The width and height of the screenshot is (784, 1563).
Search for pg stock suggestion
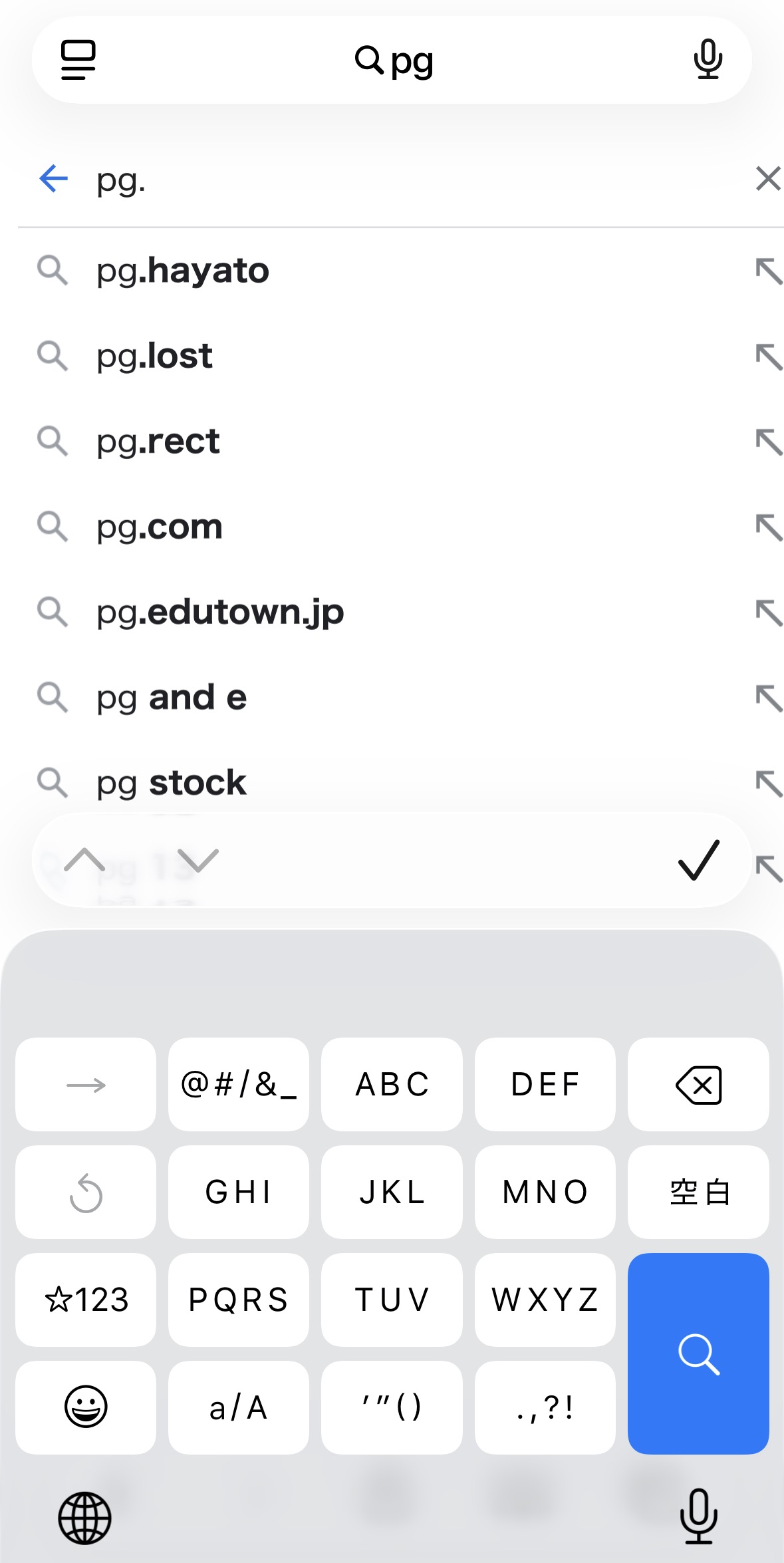[172, 783]
